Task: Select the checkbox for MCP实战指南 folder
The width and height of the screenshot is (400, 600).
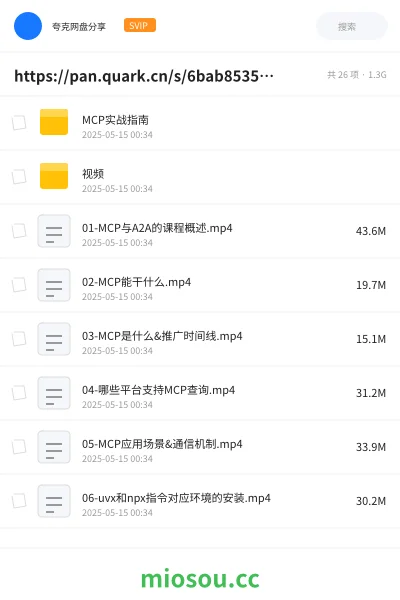Action: pos(19,123)
